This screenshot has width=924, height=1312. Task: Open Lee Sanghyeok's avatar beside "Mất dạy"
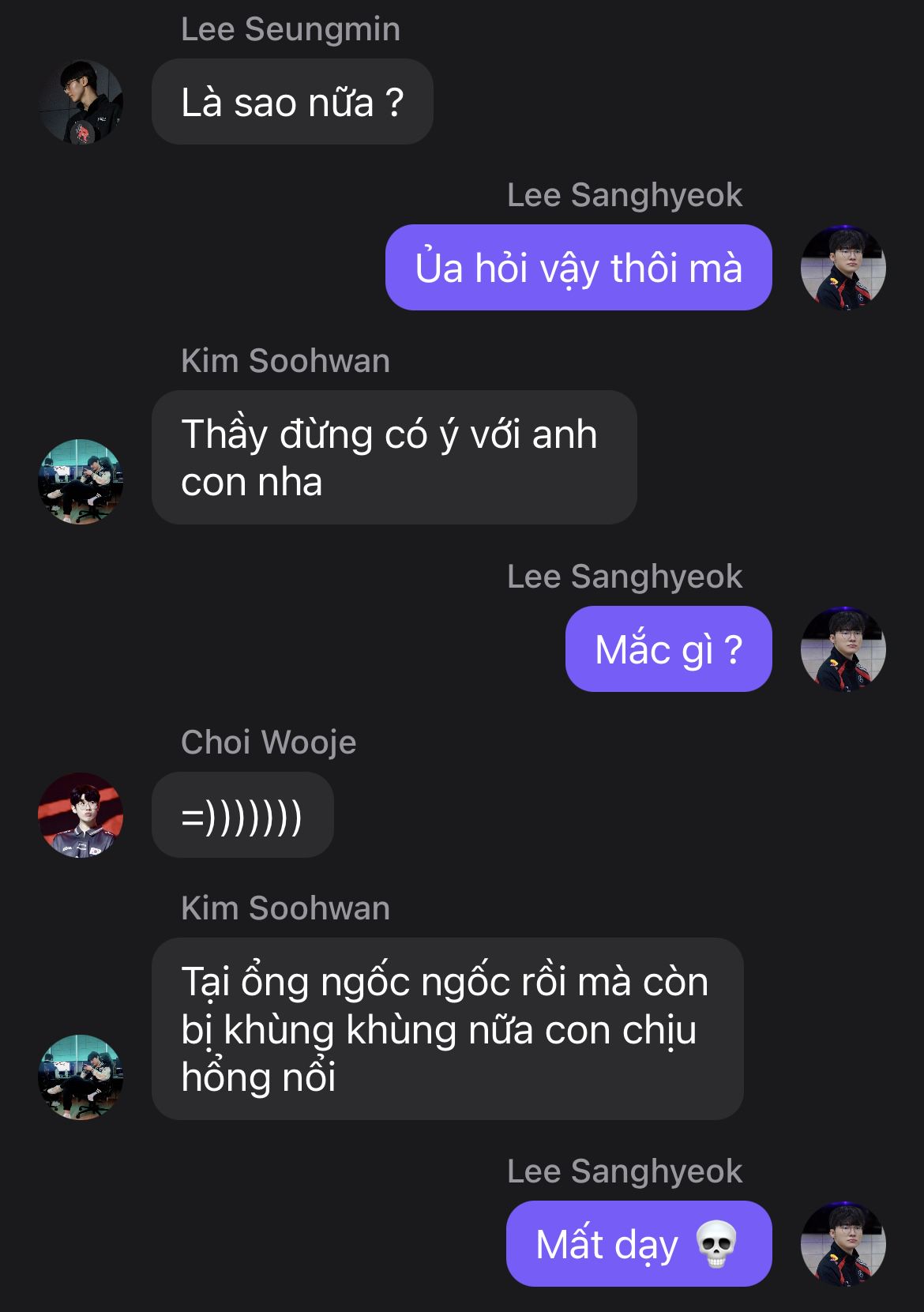pos(843,1244)
